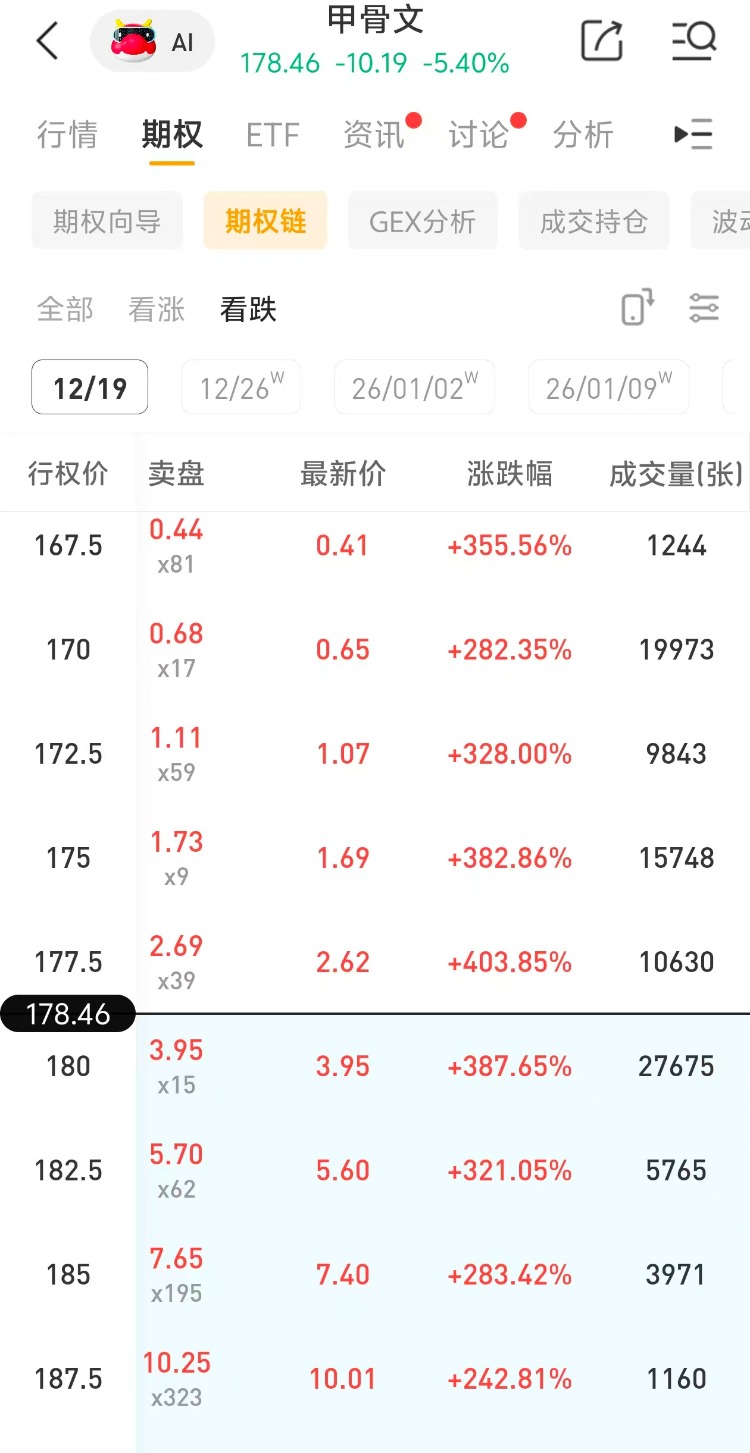Go back using the top-left arrow
The height and width of the screenshot is (1453, 750).
47,42
